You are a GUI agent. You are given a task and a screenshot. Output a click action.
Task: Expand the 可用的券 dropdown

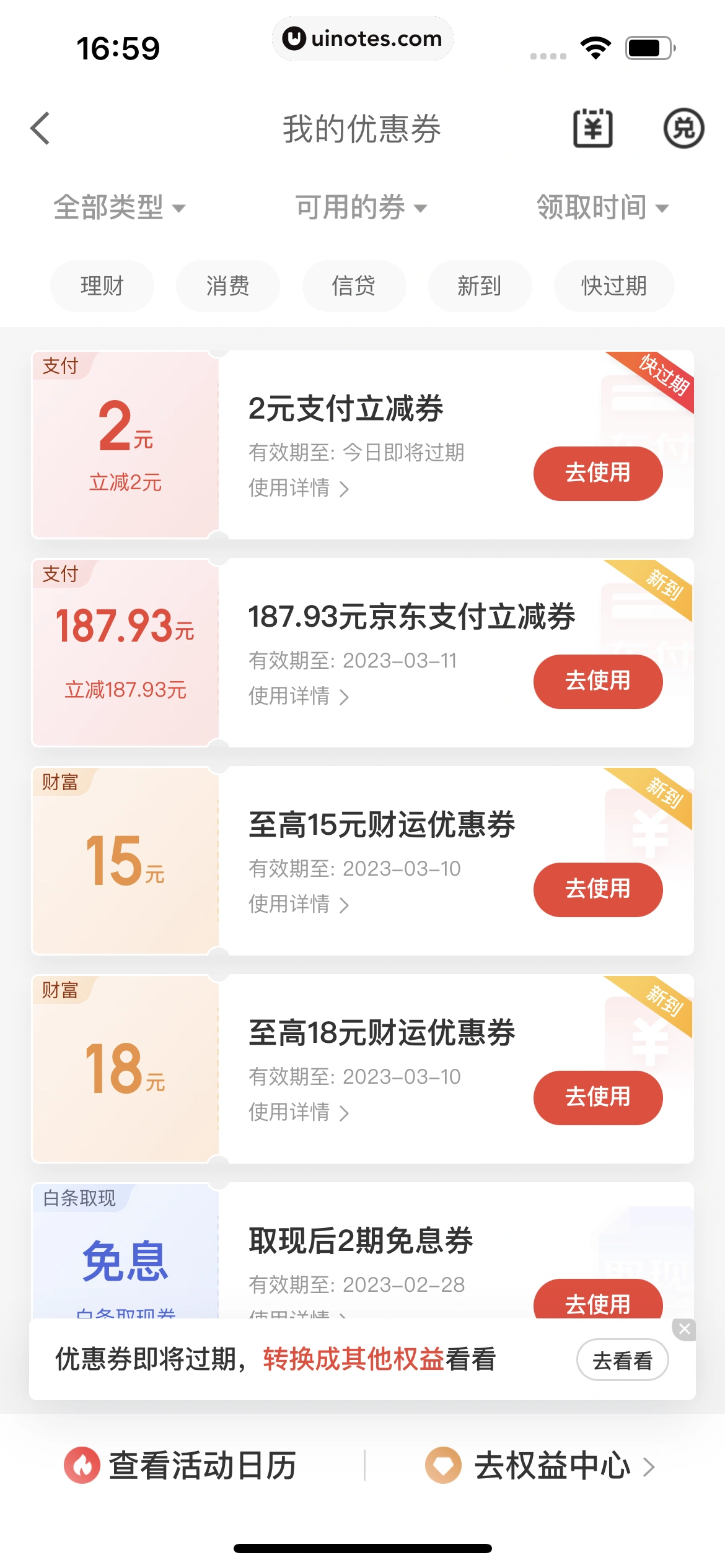[x=361, y=207]
